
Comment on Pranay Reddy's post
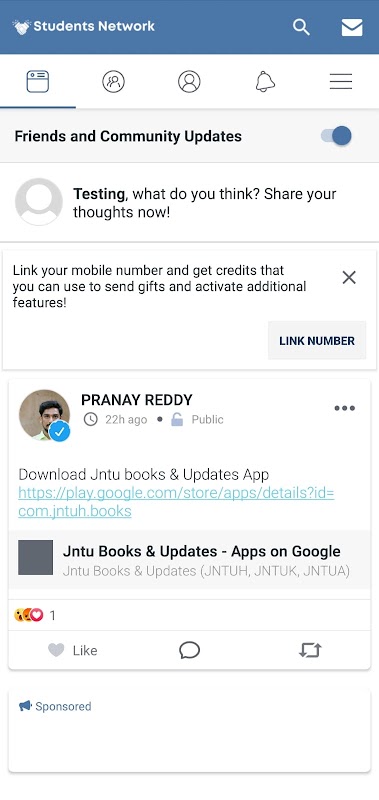[x=189, y=650]
